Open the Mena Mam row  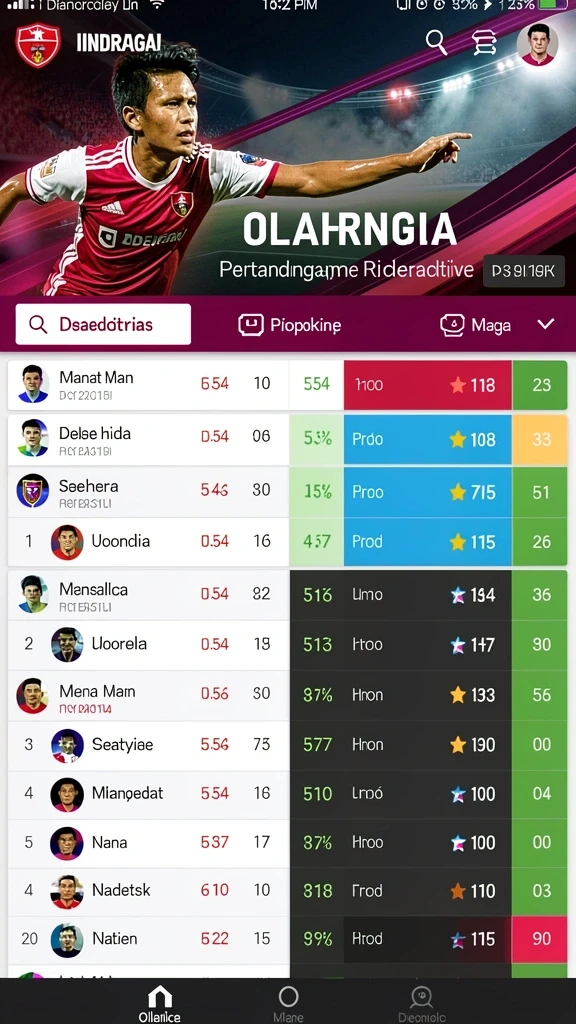point(287,696)
